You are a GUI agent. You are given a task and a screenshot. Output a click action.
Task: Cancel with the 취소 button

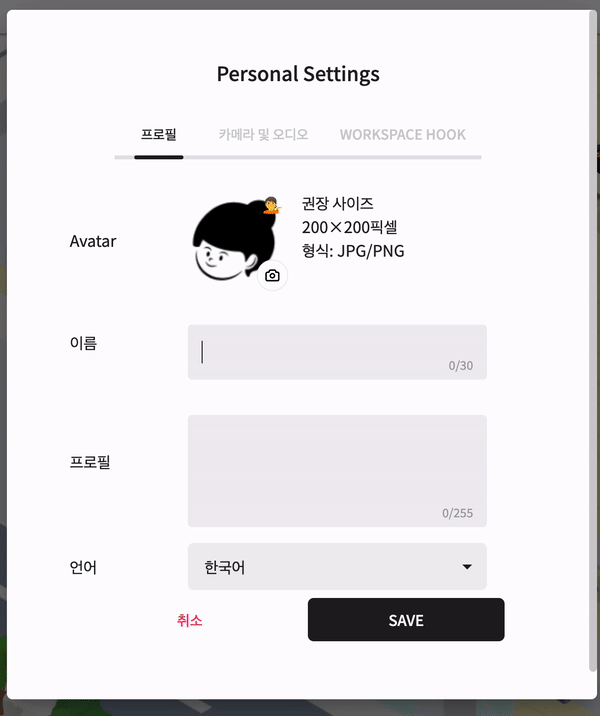[190, 620]
